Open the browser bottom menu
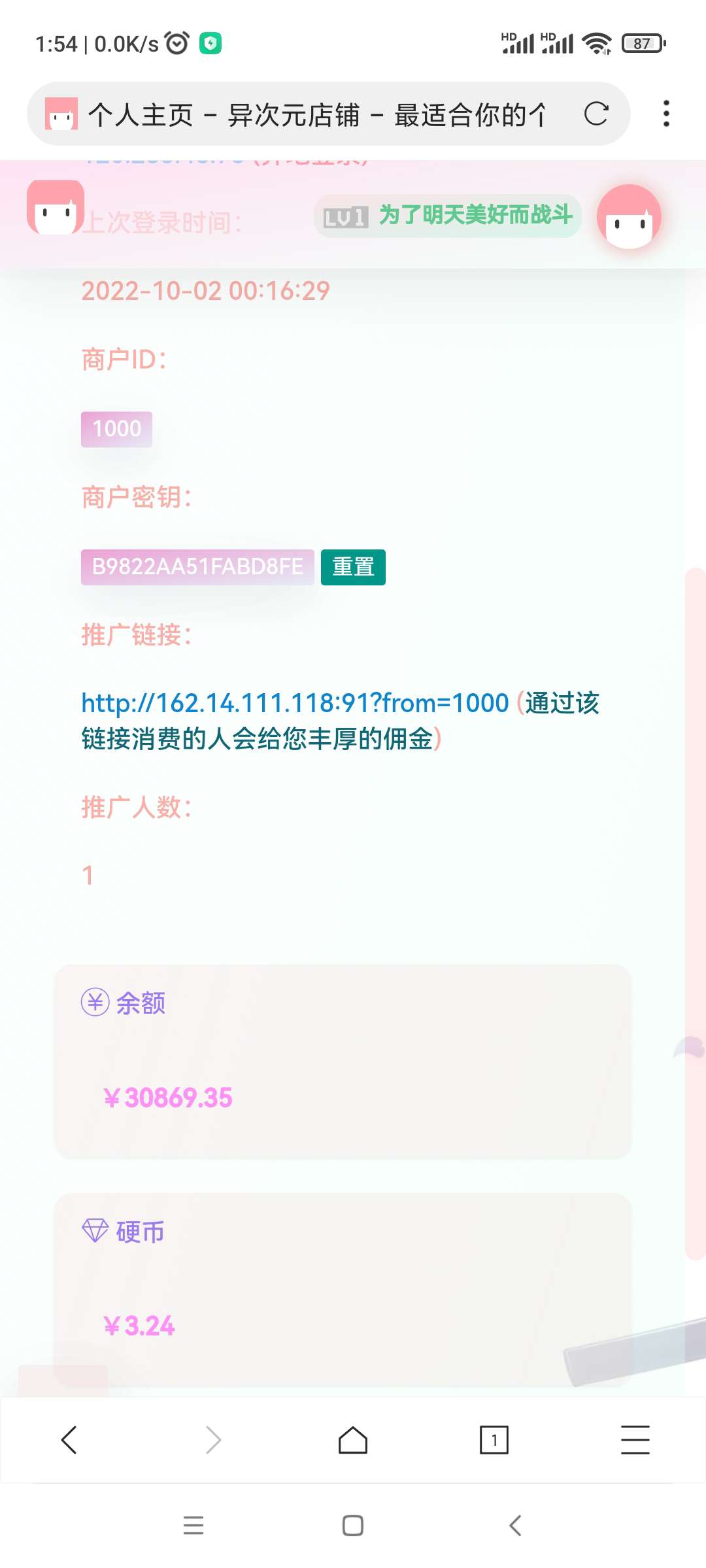 click(x=635, y=1439)
